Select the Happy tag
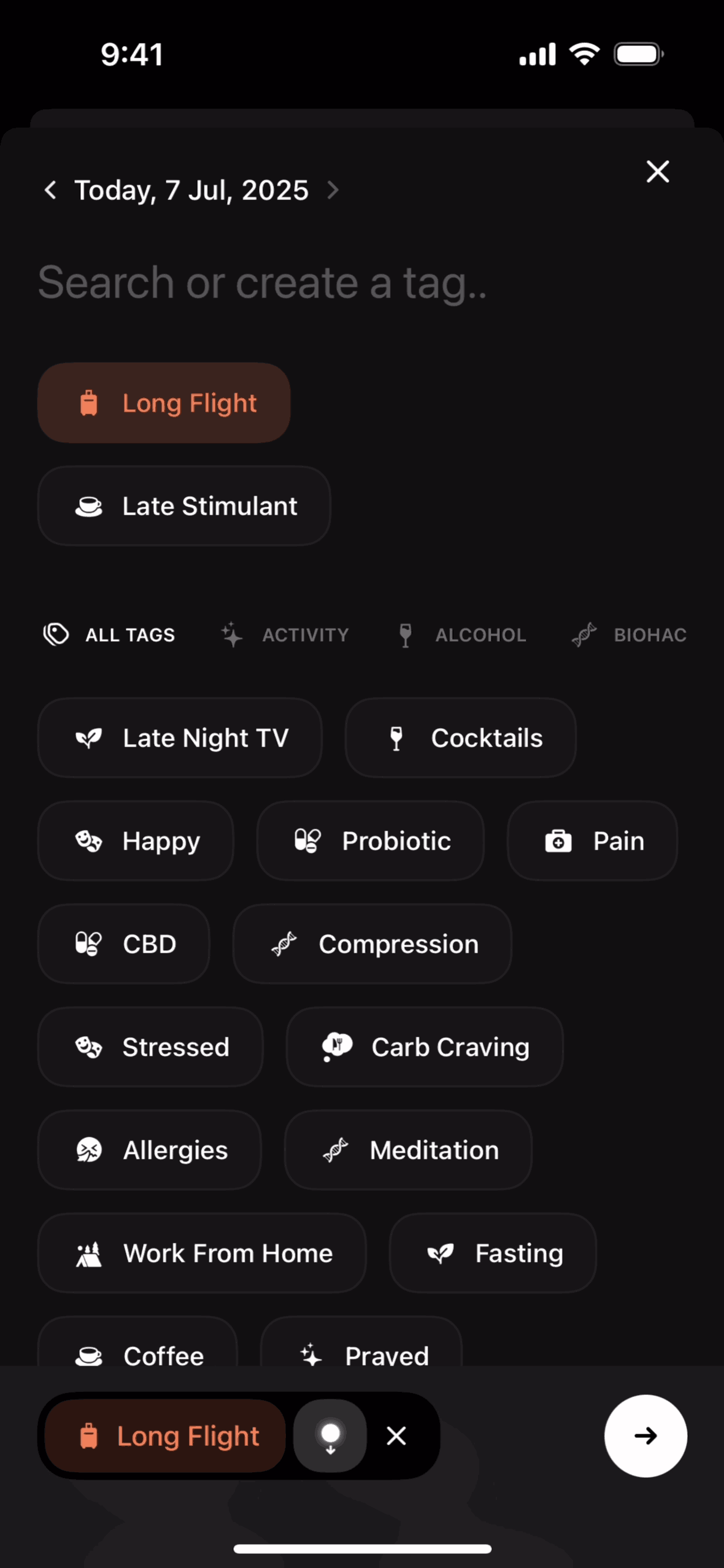Viewport: 724px width, 1568px height. (x=136, y=841)
